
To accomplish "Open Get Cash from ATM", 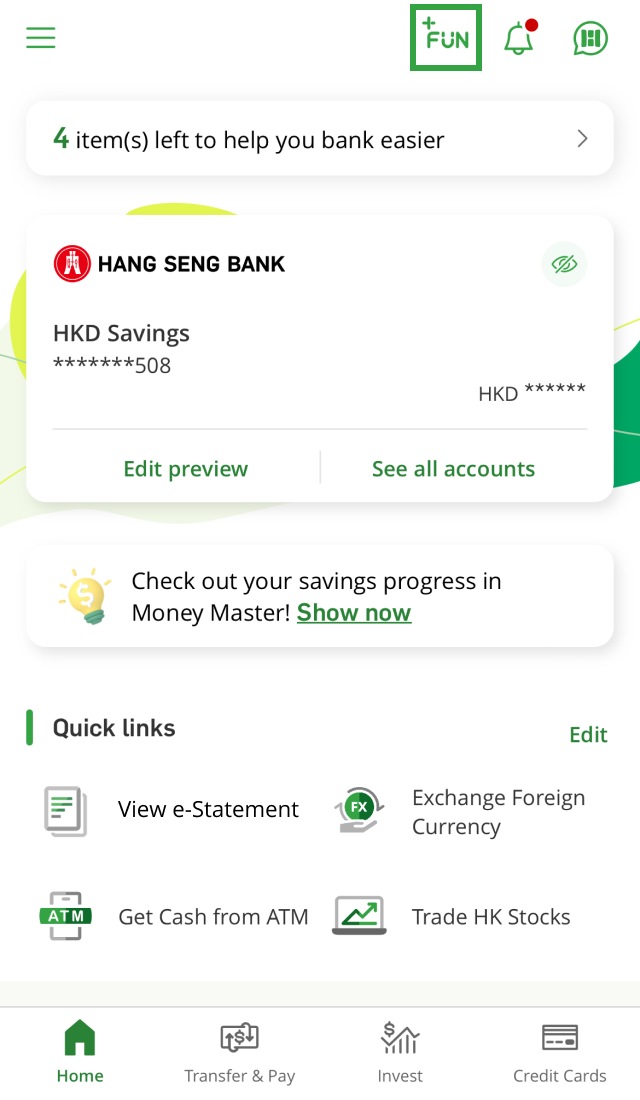I will [x=175, y=916].
